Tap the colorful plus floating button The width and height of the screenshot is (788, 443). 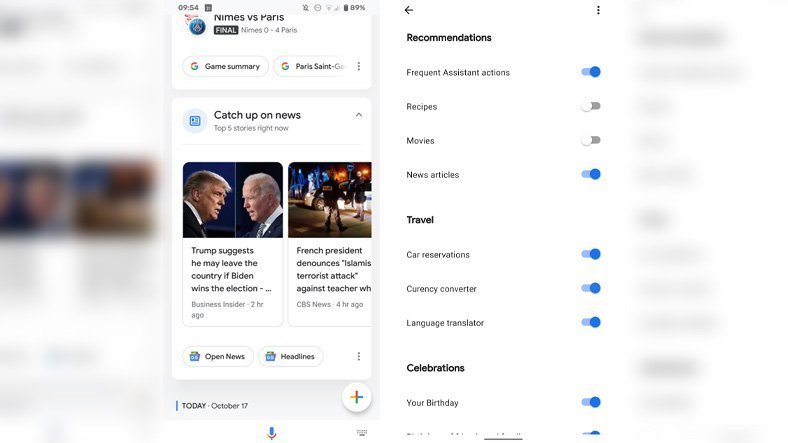click(356, 397)
